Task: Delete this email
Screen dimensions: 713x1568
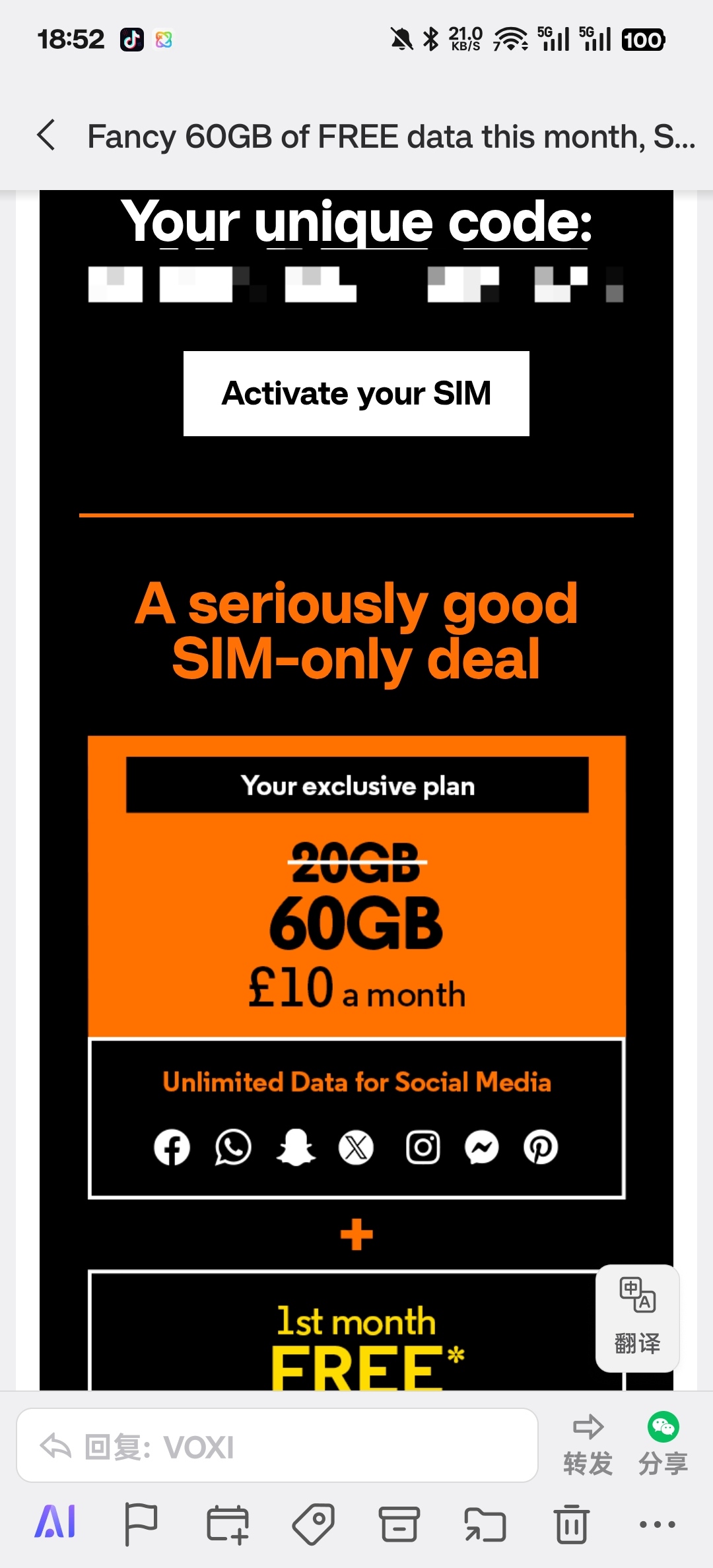Action: point(571,1524)
